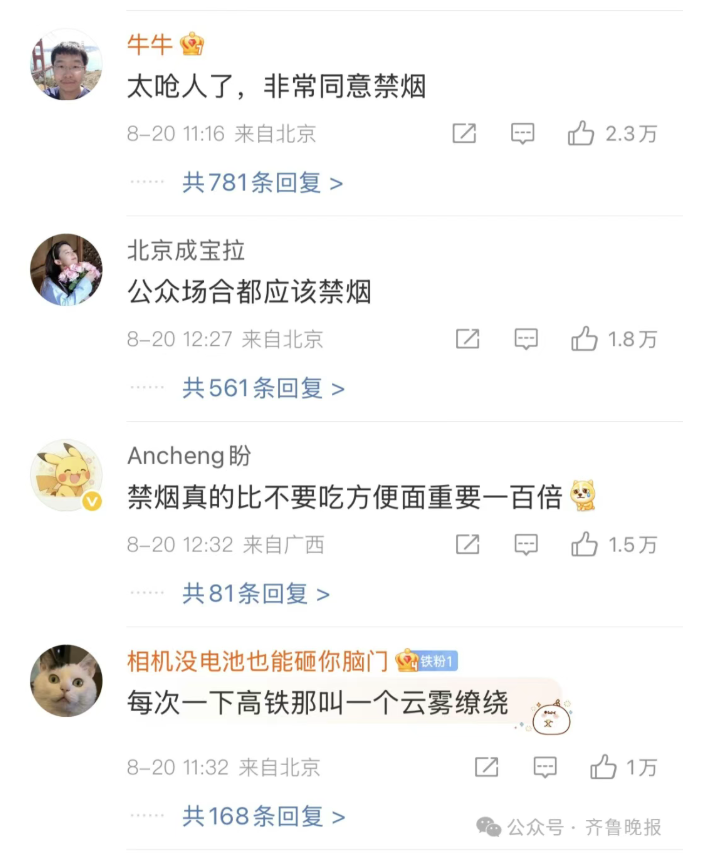The height and width of the screenshot is (860, 709).
Task: Expand the 781 replies under 牛牛's comment
Action: (263, 183)
